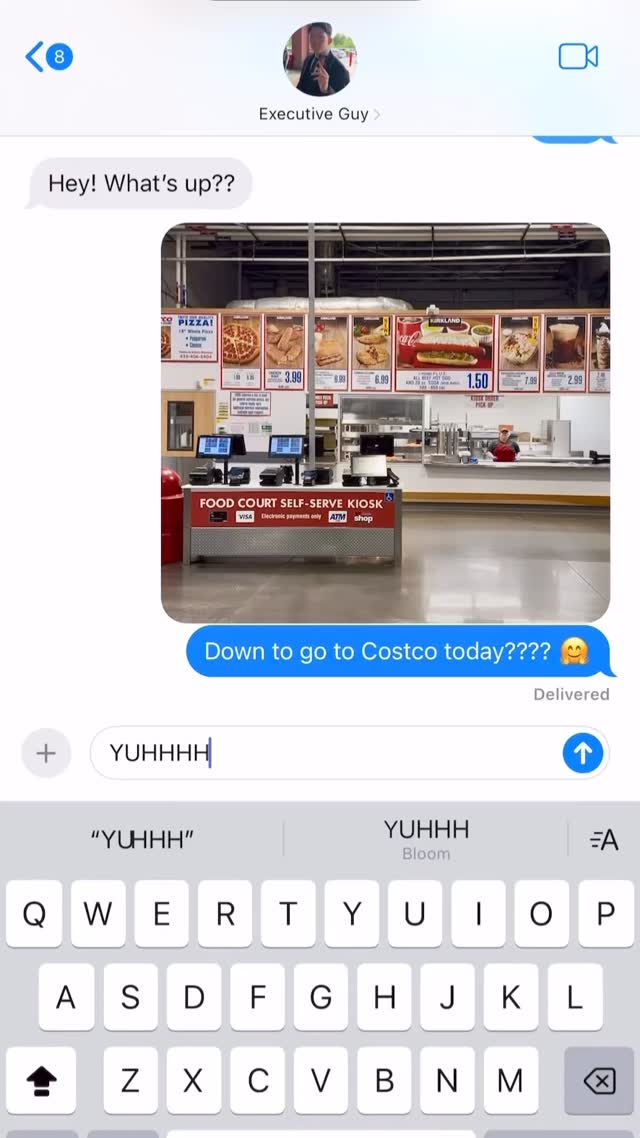Start a FaceTime video call
This screenshot has height=1138, width=640.
click(578, 57)
